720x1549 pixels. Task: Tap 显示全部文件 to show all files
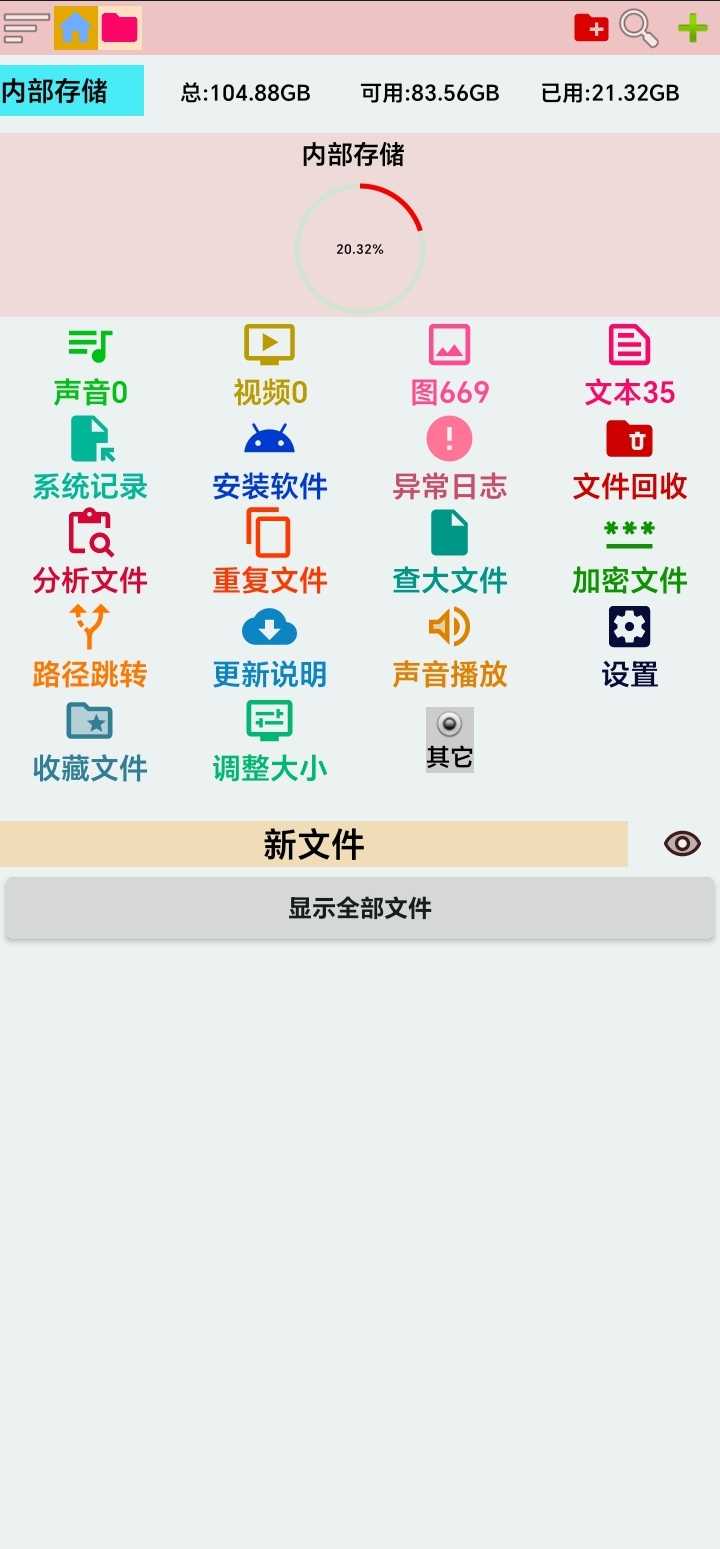click(360, 908)
